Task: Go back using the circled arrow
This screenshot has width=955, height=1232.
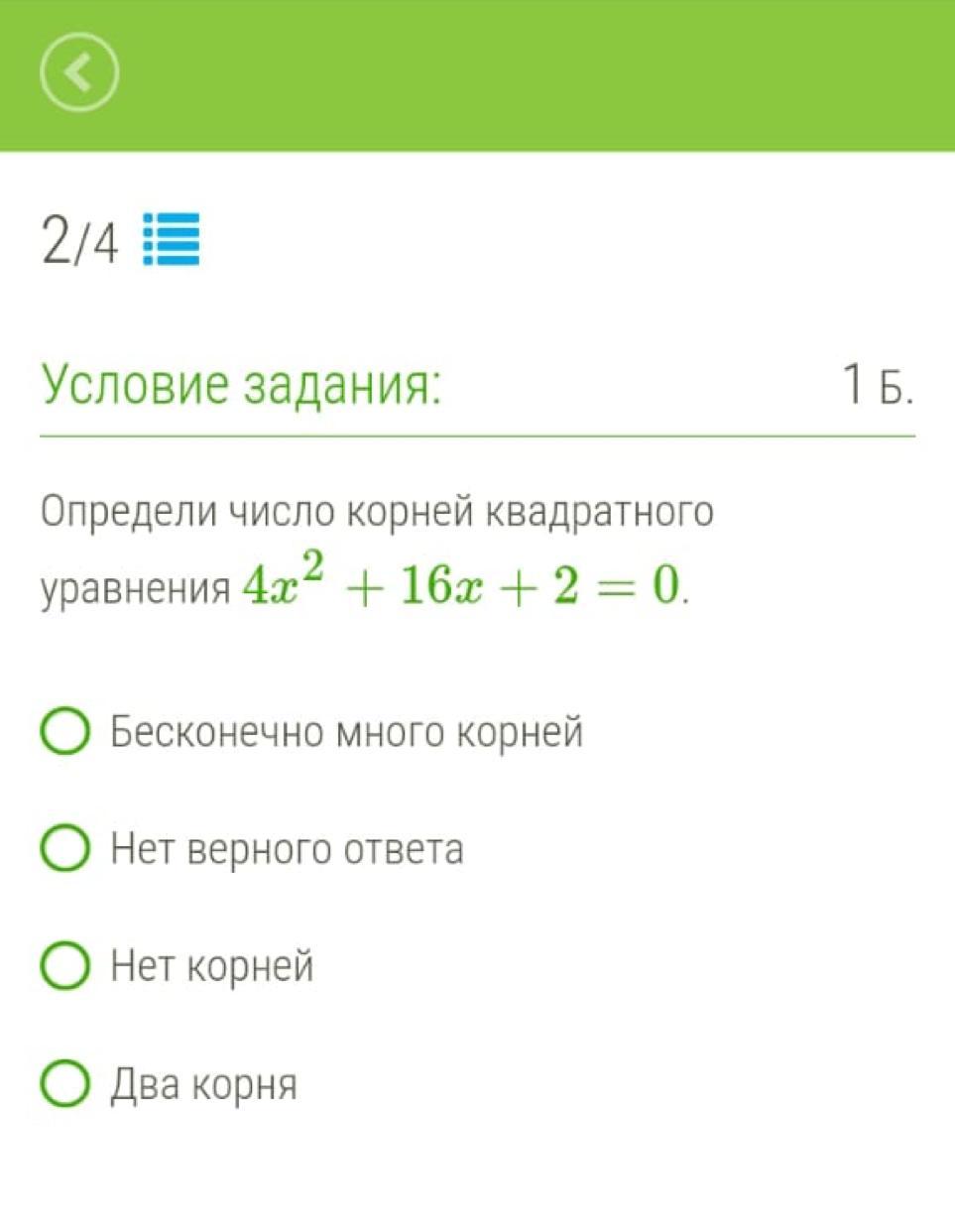Action: 79,72
